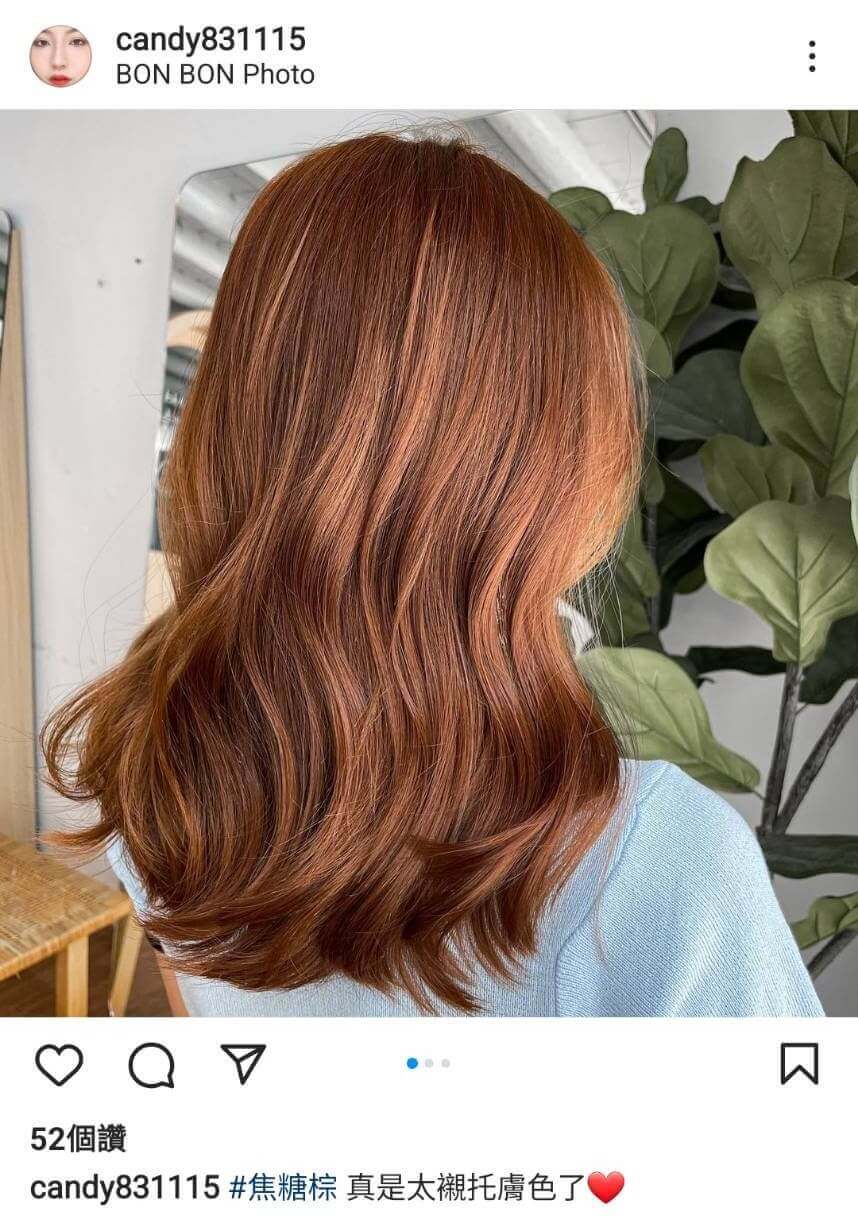This screenshot has height=1222, width=858.
Task: Open candy831115's profile picture
Action: (60, 56)
